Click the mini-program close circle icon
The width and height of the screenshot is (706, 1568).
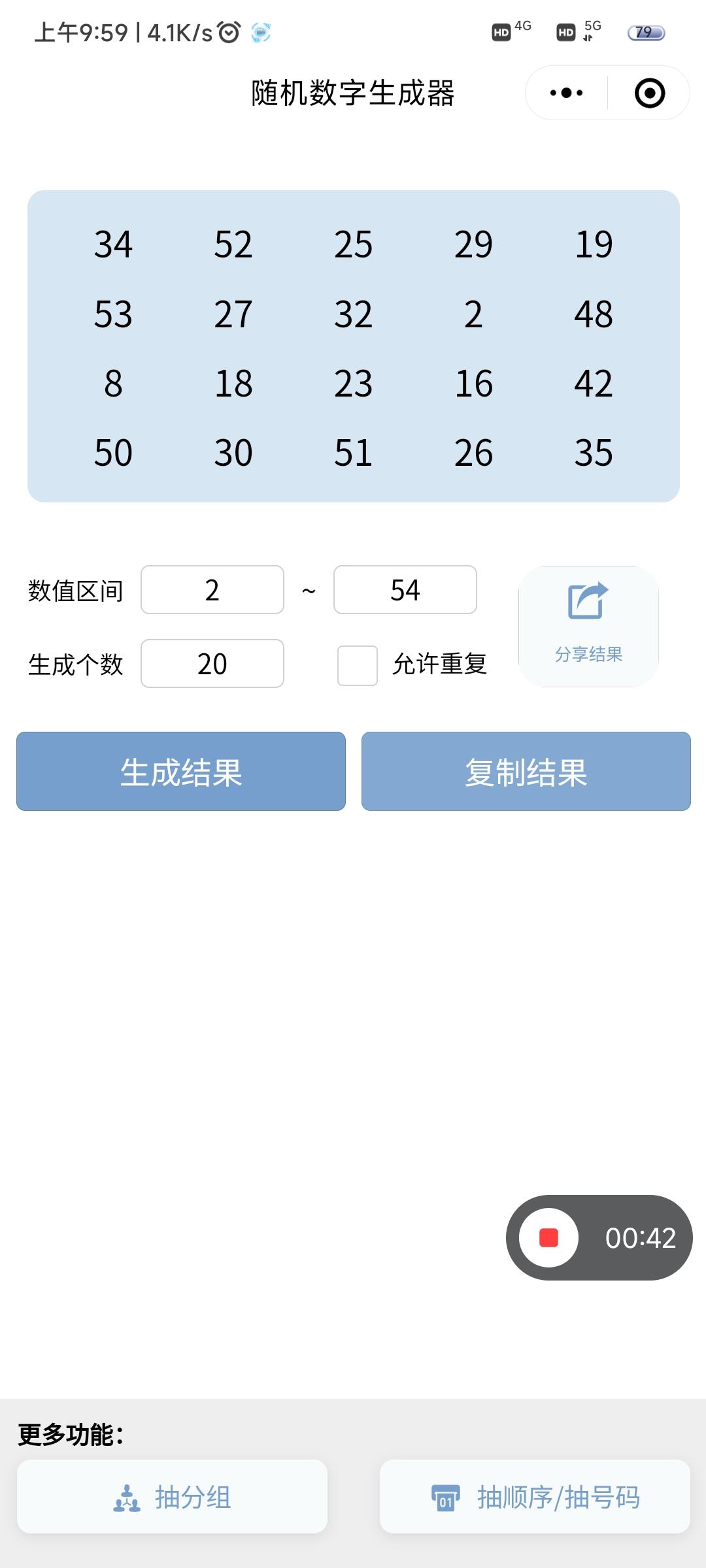(649, 93)
